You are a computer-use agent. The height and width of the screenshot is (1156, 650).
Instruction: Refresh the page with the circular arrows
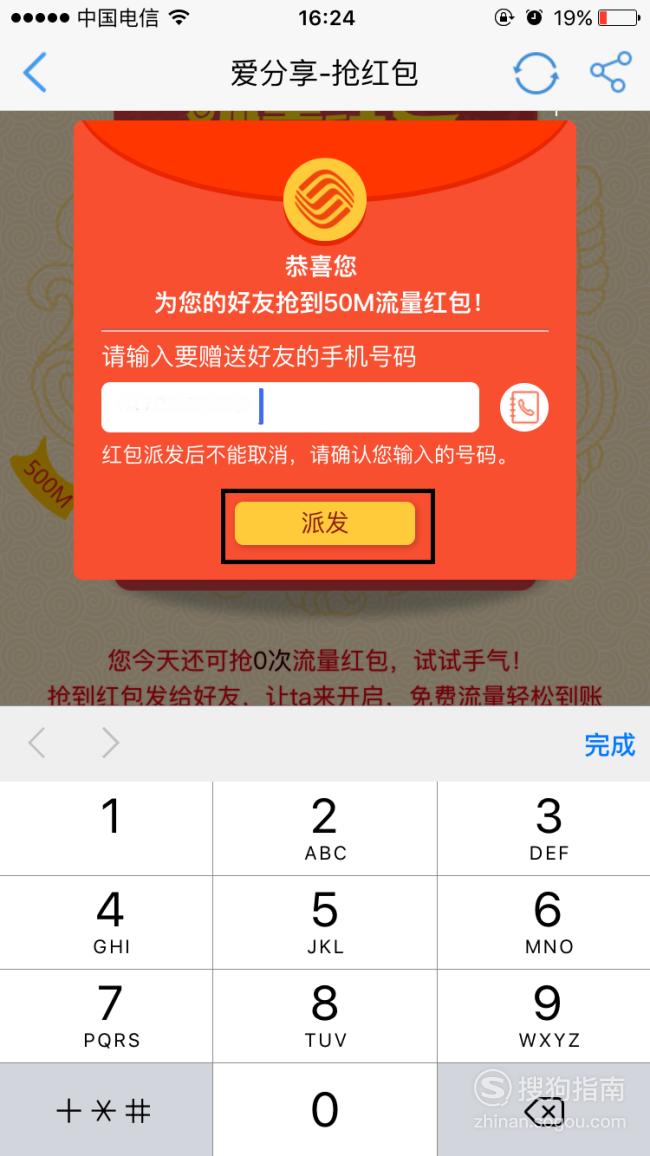click(536, 72)
